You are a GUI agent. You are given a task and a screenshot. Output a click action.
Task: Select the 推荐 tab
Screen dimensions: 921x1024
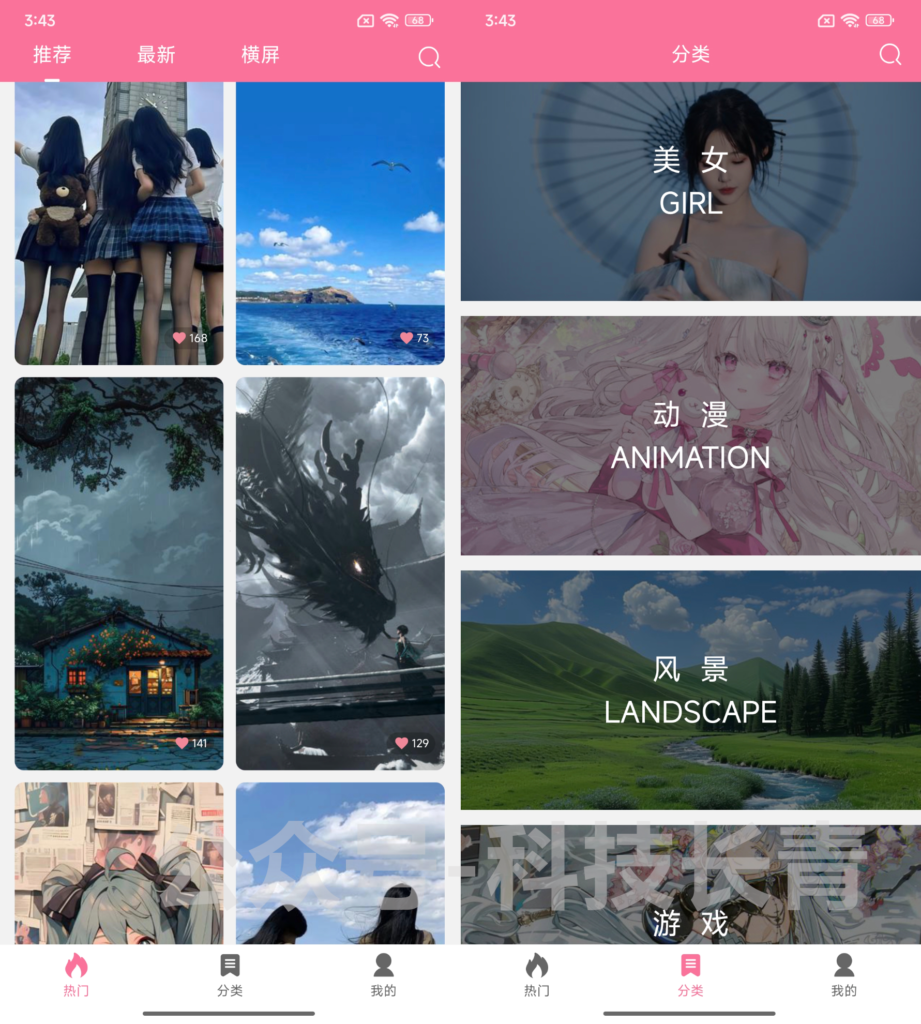coord(52,55)
